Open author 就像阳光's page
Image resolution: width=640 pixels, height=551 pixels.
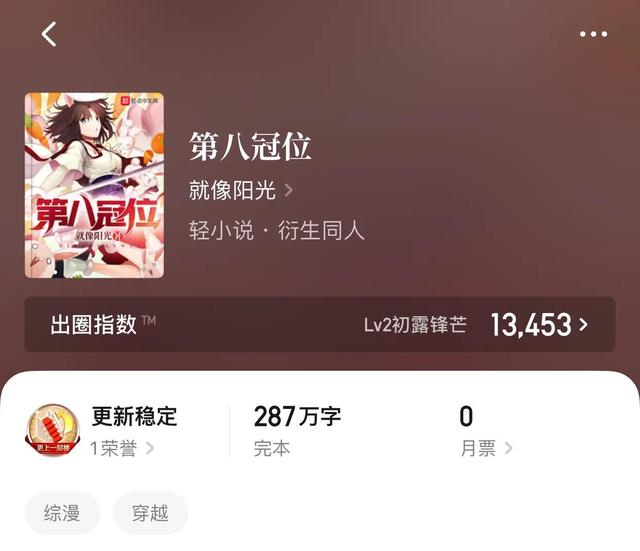point(241,189)
